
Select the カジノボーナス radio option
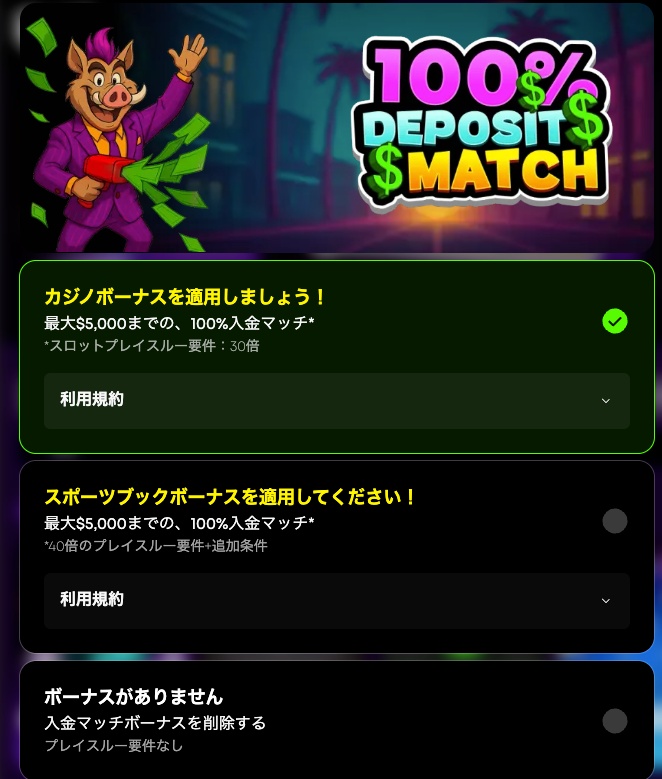[615, 321]
